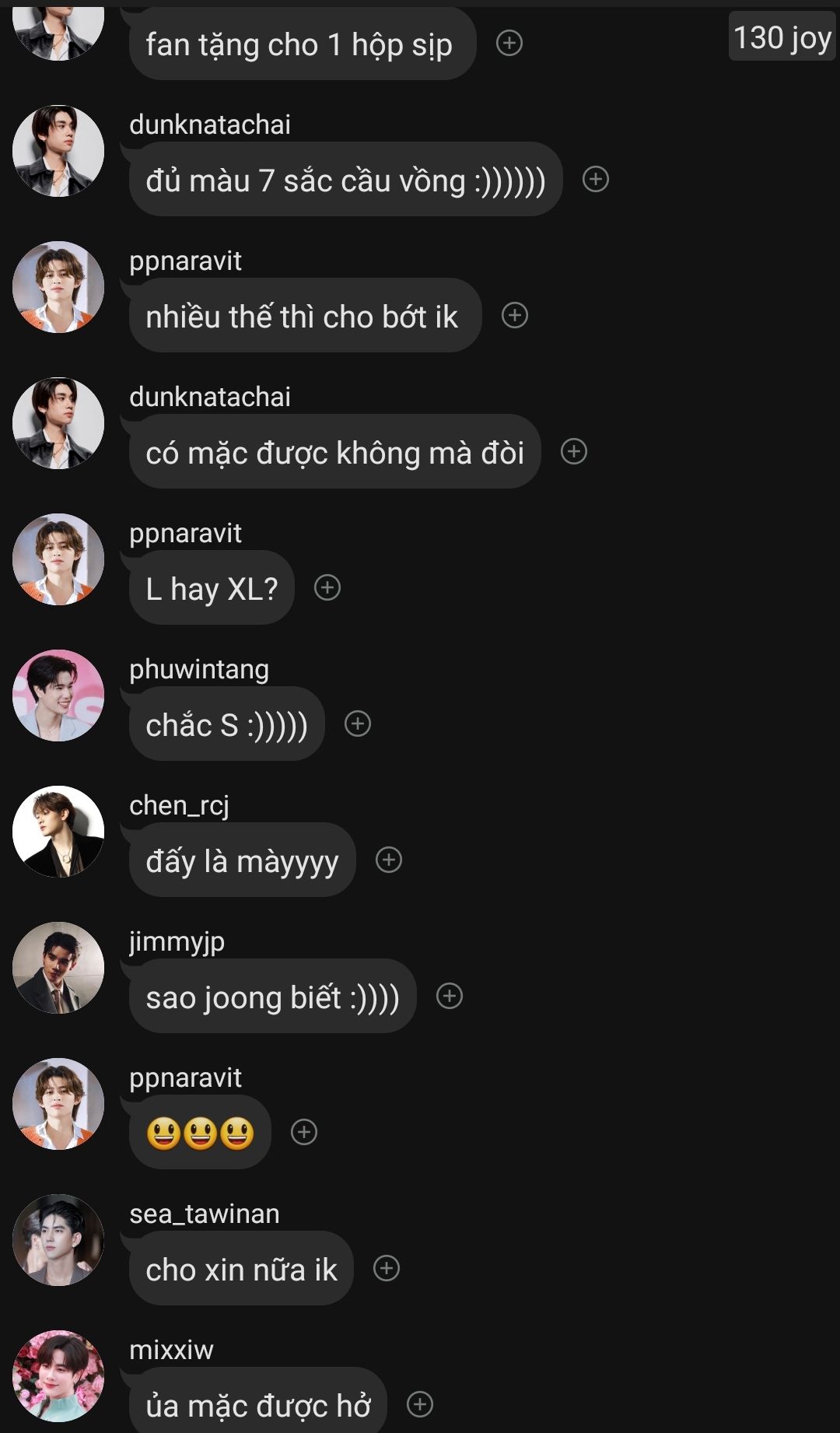View sea_tawinan's profile picture
The image size is (840, 1433).
point(58,1240)
